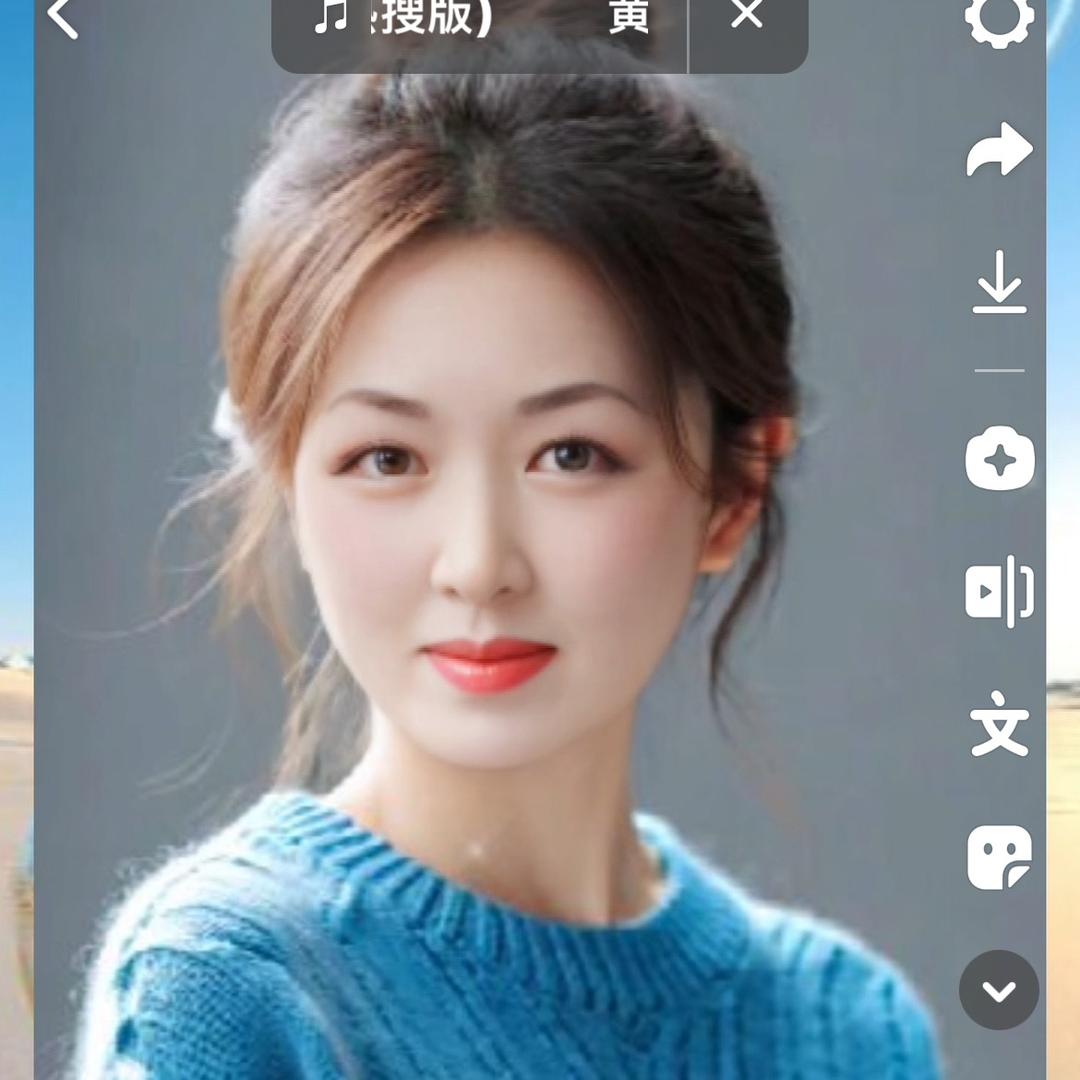Share using the curved arrow icon
1080x1080 pixels.
click(x=999, y=150)
